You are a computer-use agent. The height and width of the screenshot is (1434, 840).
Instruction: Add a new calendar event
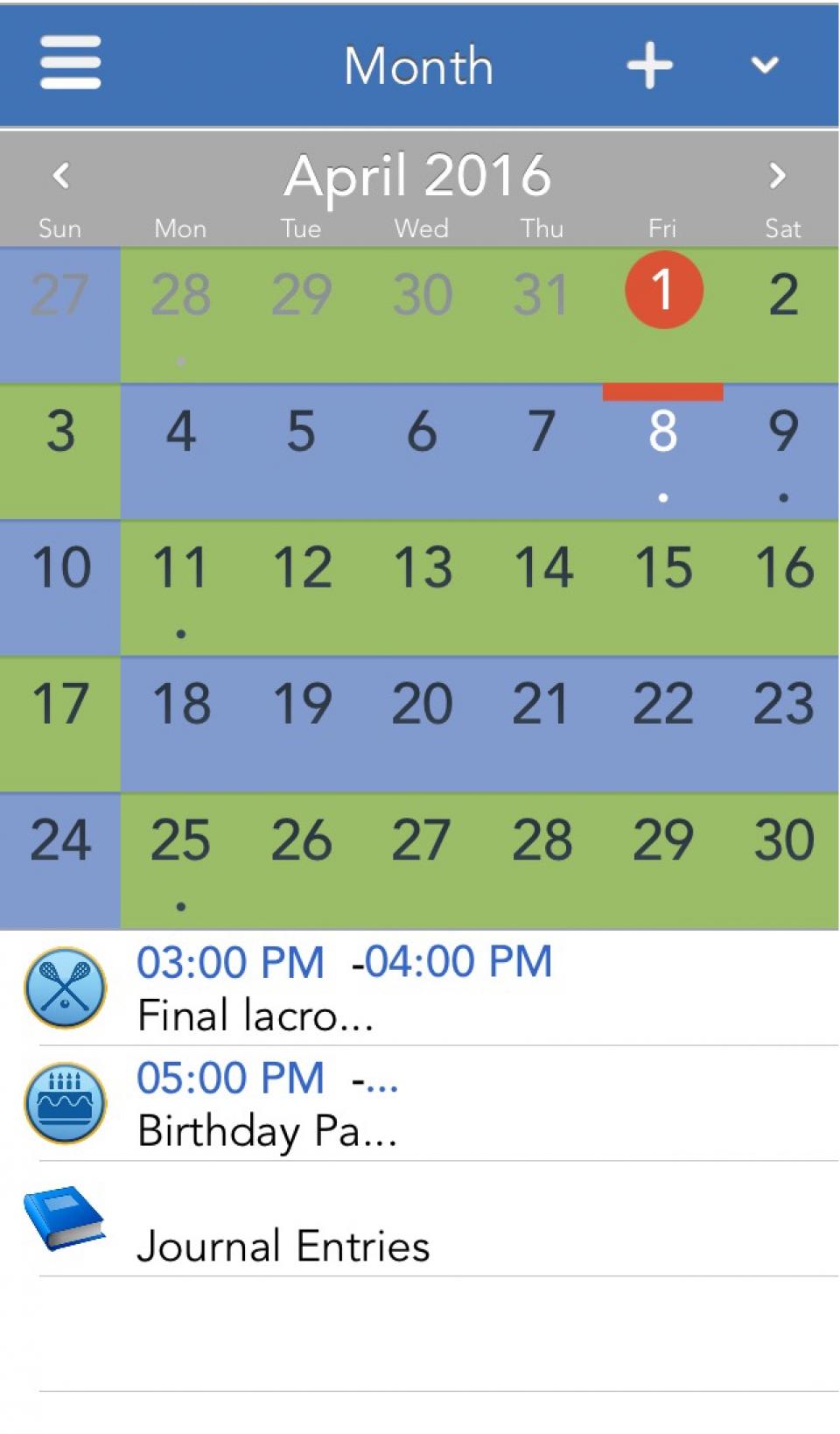click(649, 65)
